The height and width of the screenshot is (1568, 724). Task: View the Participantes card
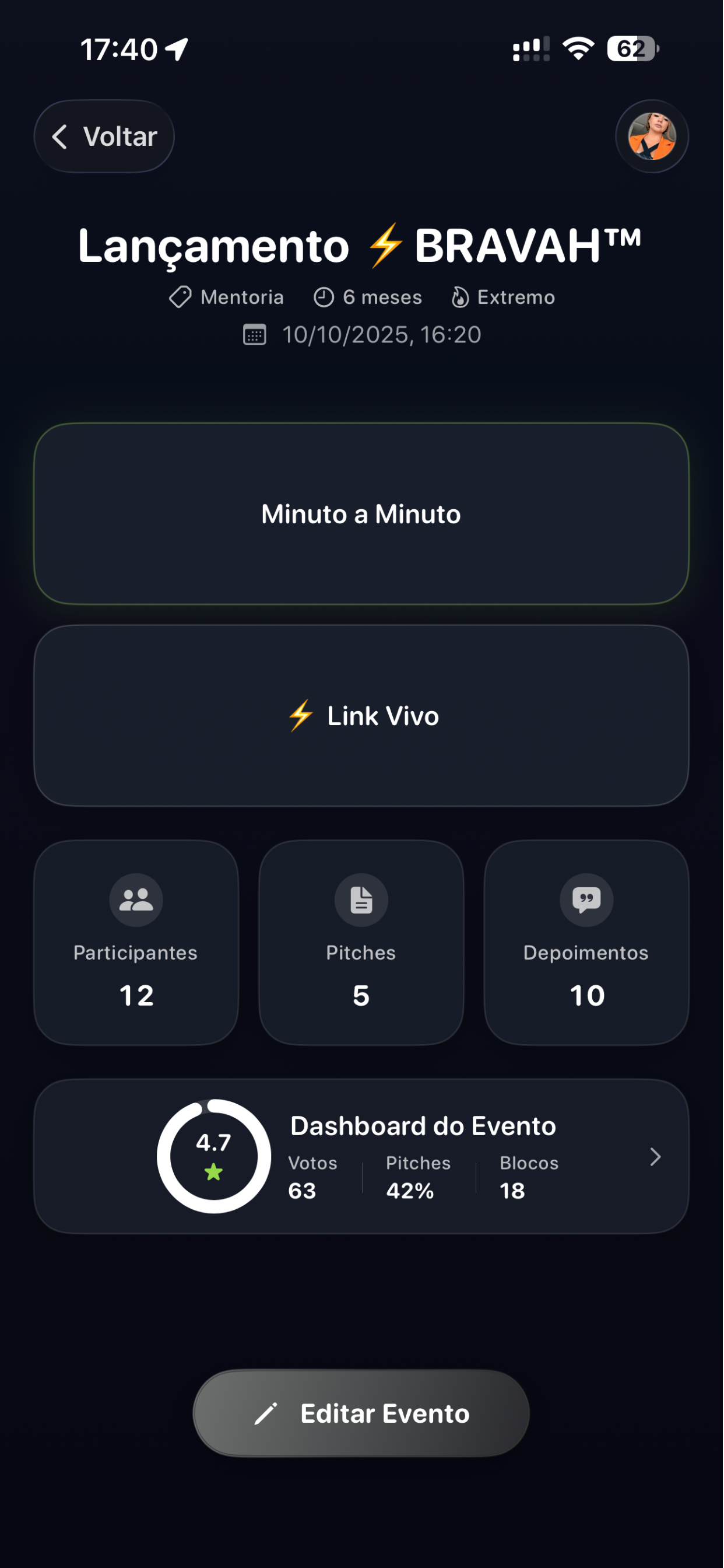[x=136, y=942]
